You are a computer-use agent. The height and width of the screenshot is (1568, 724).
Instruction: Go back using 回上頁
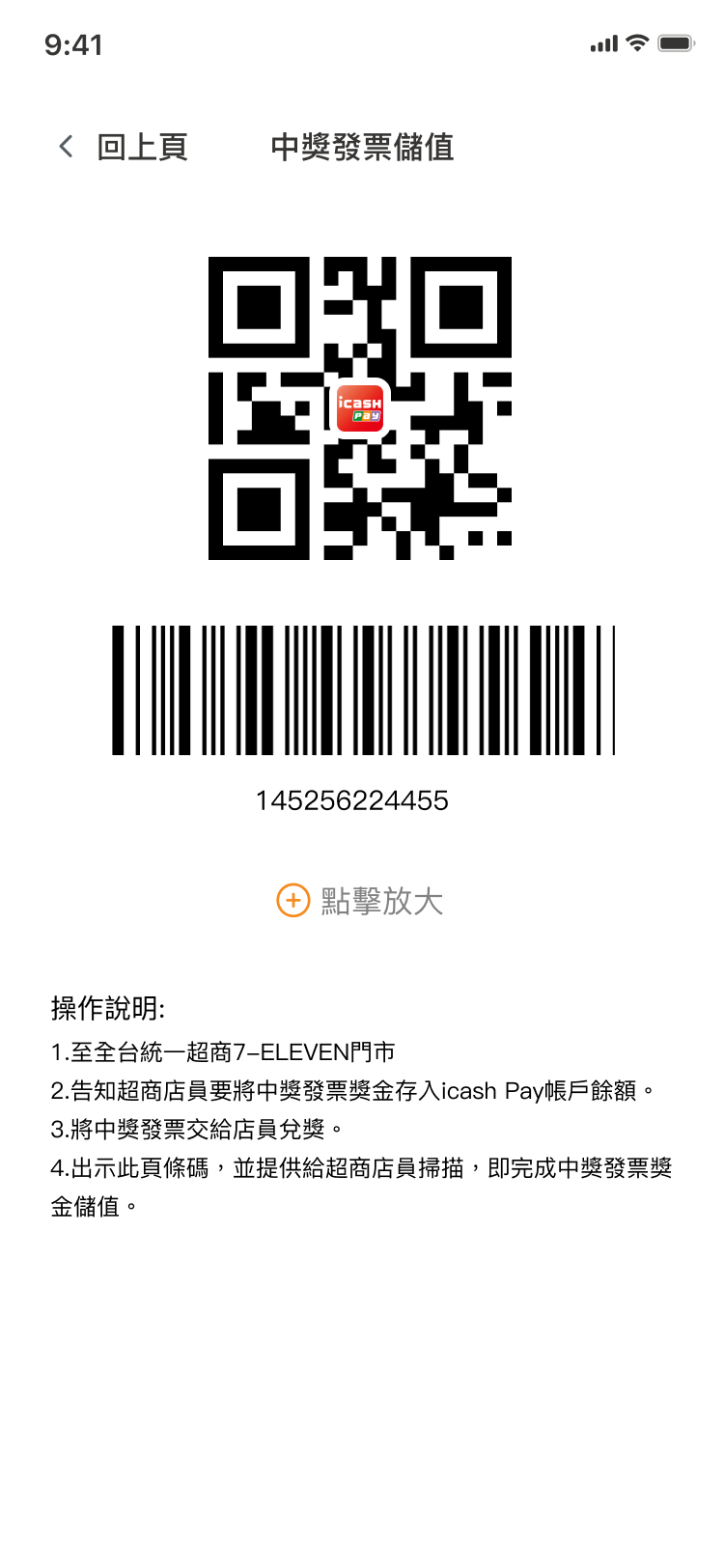click(x=123, y=147)
